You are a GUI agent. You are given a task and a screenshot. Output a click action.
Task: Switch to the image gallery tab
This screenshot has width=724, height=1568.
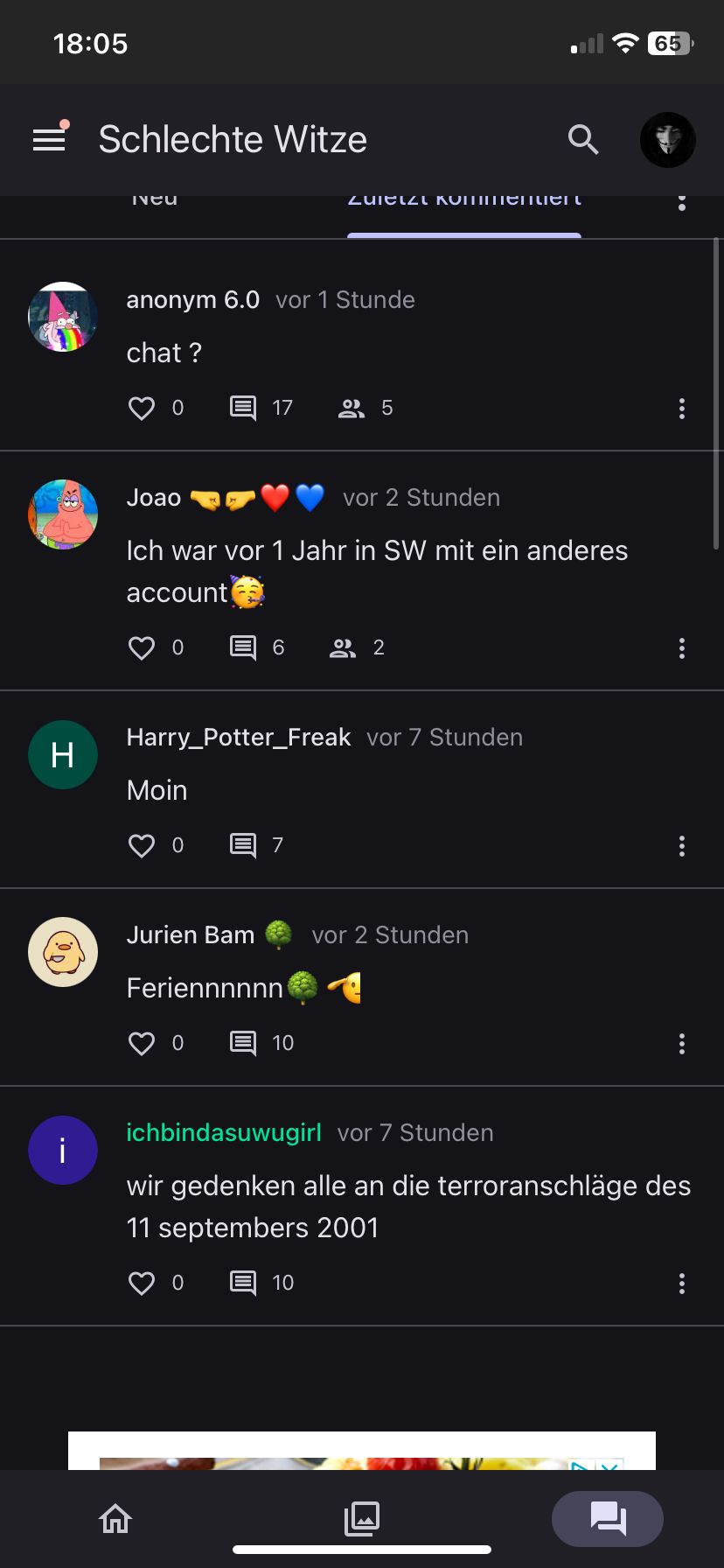point(362,1518)
